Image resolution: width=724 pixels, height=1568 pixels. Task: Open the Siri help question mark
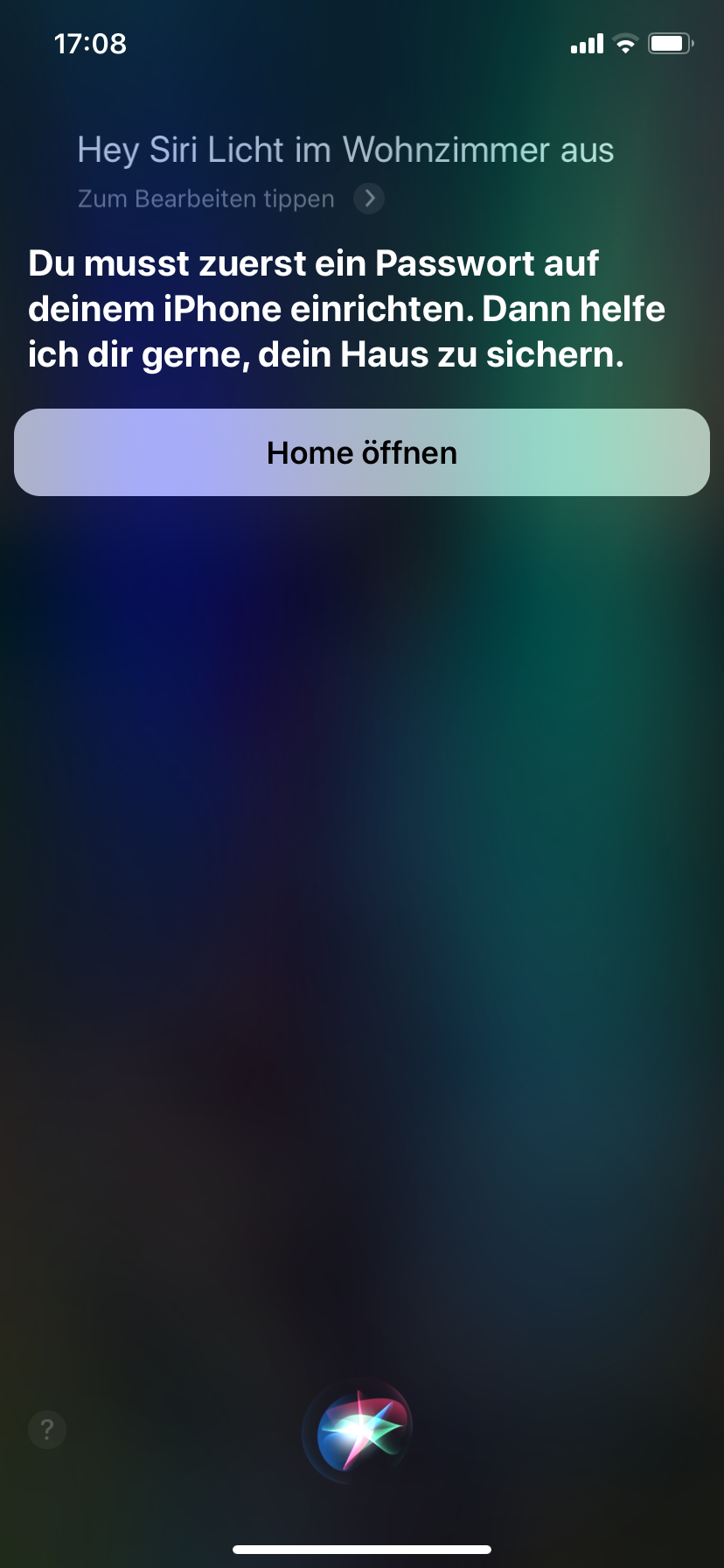coord(47,1431)
